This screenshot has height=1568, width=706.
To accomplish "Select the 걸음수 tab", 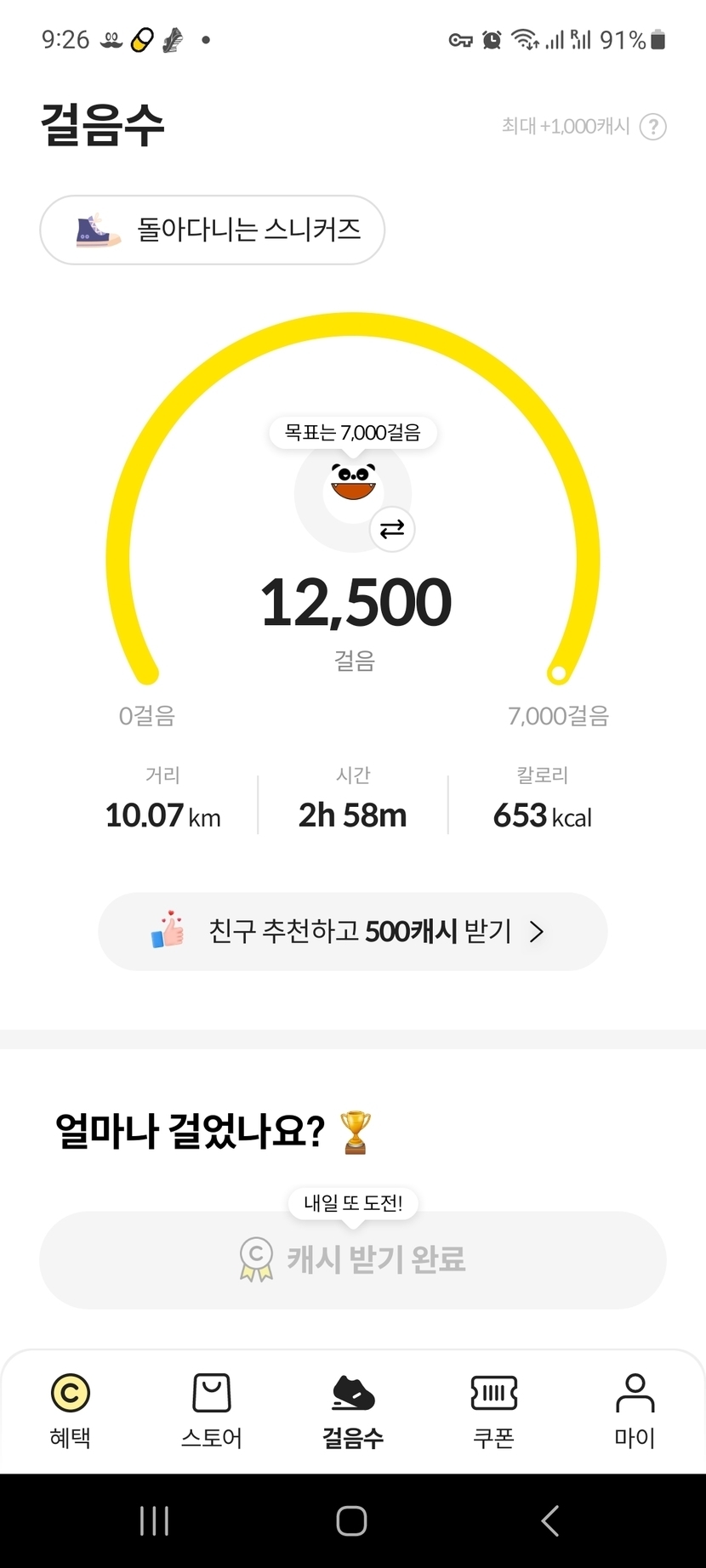I will (353, 1411).
